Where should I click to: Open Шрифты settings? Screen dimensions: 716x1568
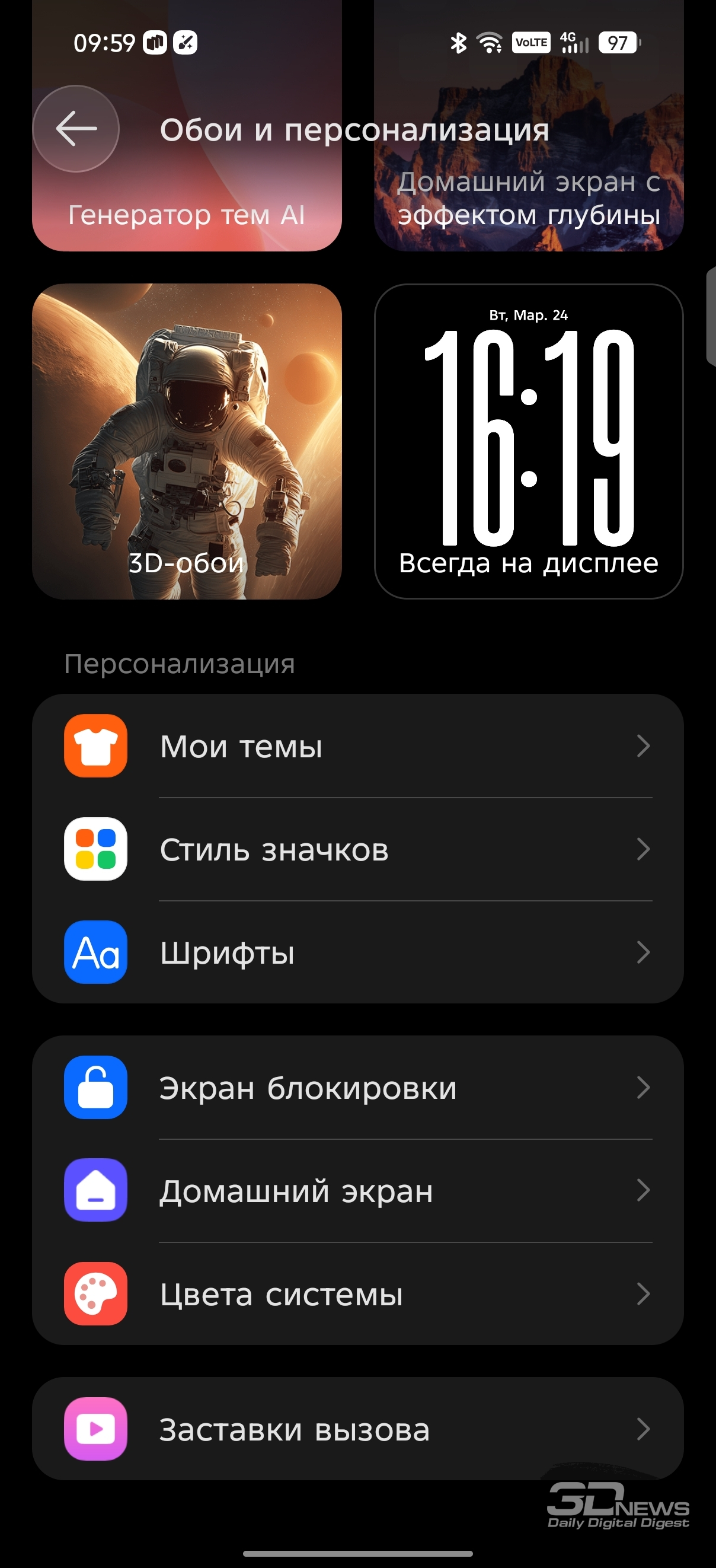click(x=357, y=952)
